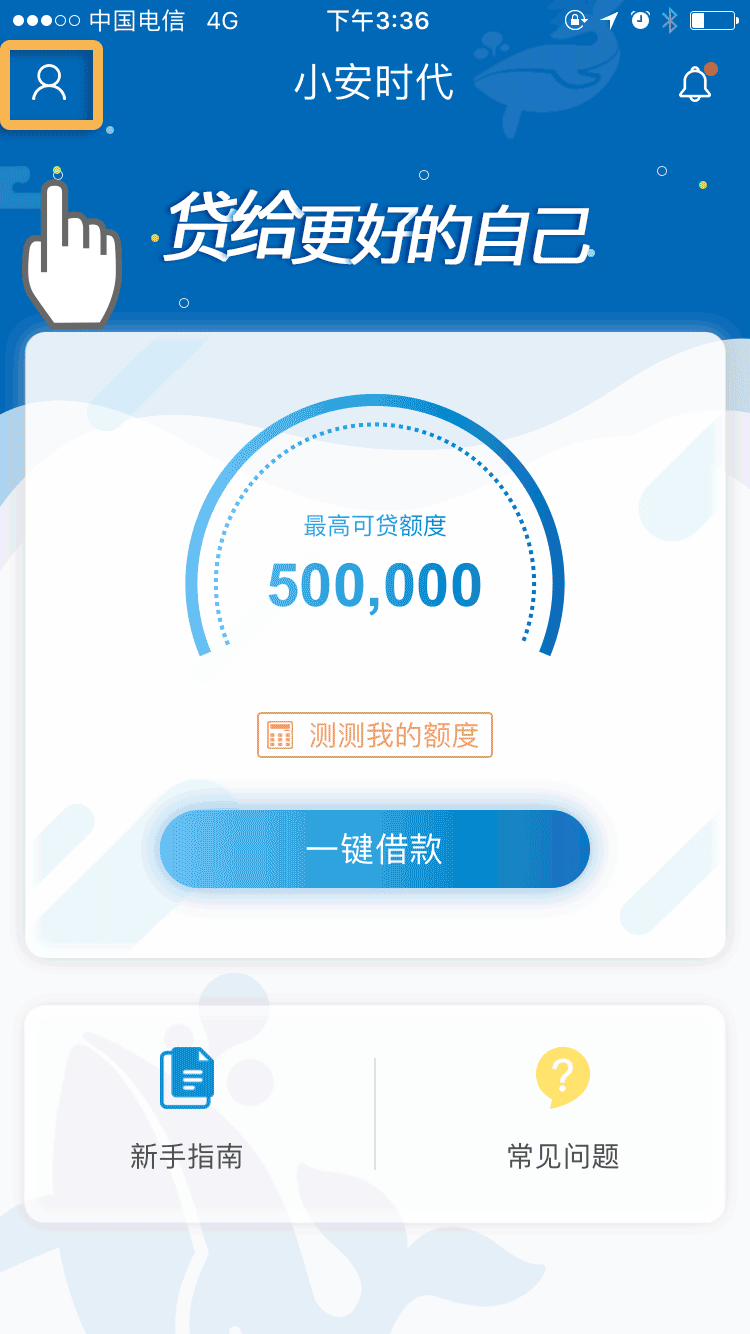Tap the 最高可贷额度 label above the amount
750x1334 pixels.
point(375,528)
